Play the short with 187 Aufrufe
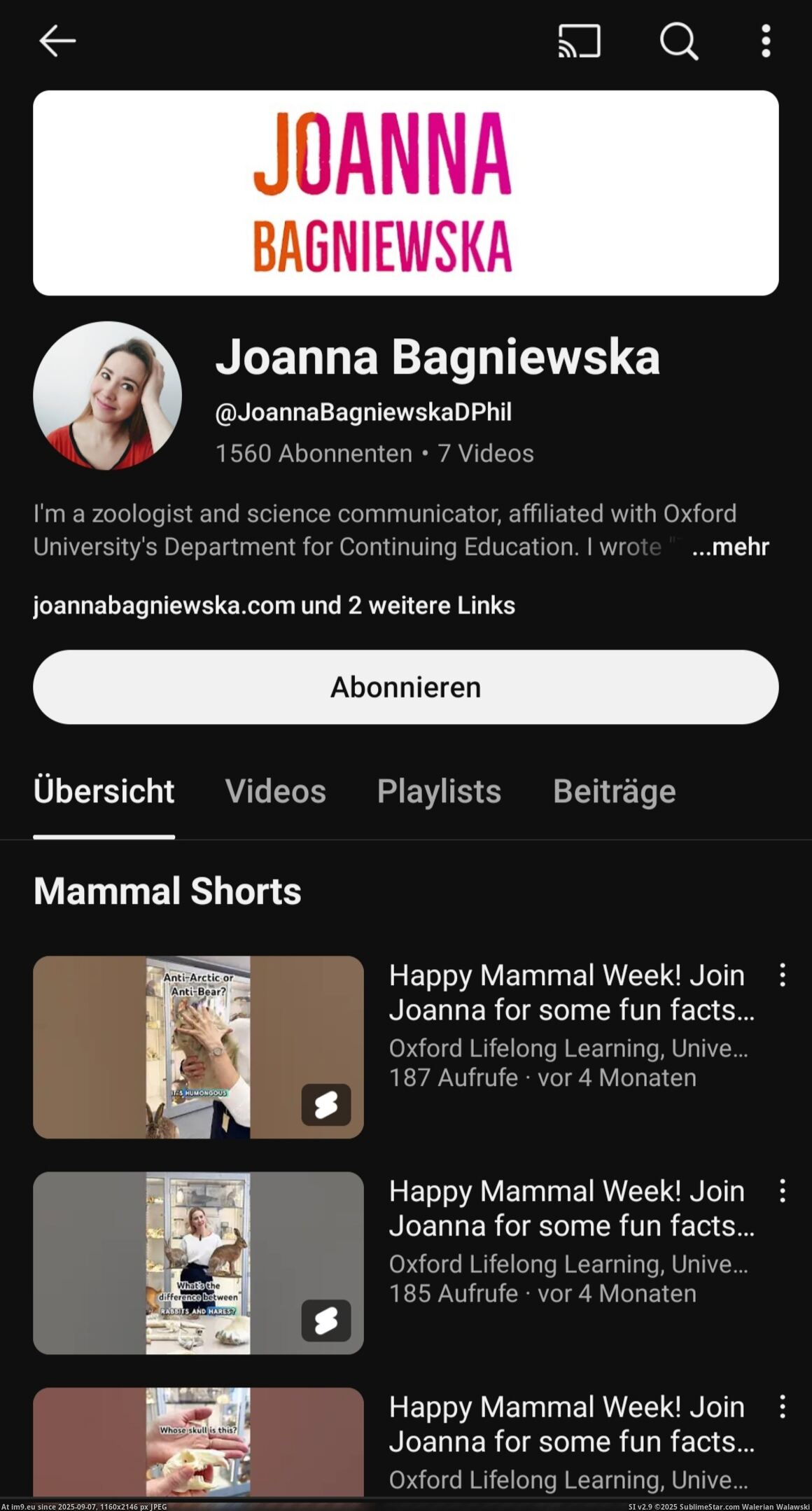Screen dimensions: 812x1511 pos(198,1047)
